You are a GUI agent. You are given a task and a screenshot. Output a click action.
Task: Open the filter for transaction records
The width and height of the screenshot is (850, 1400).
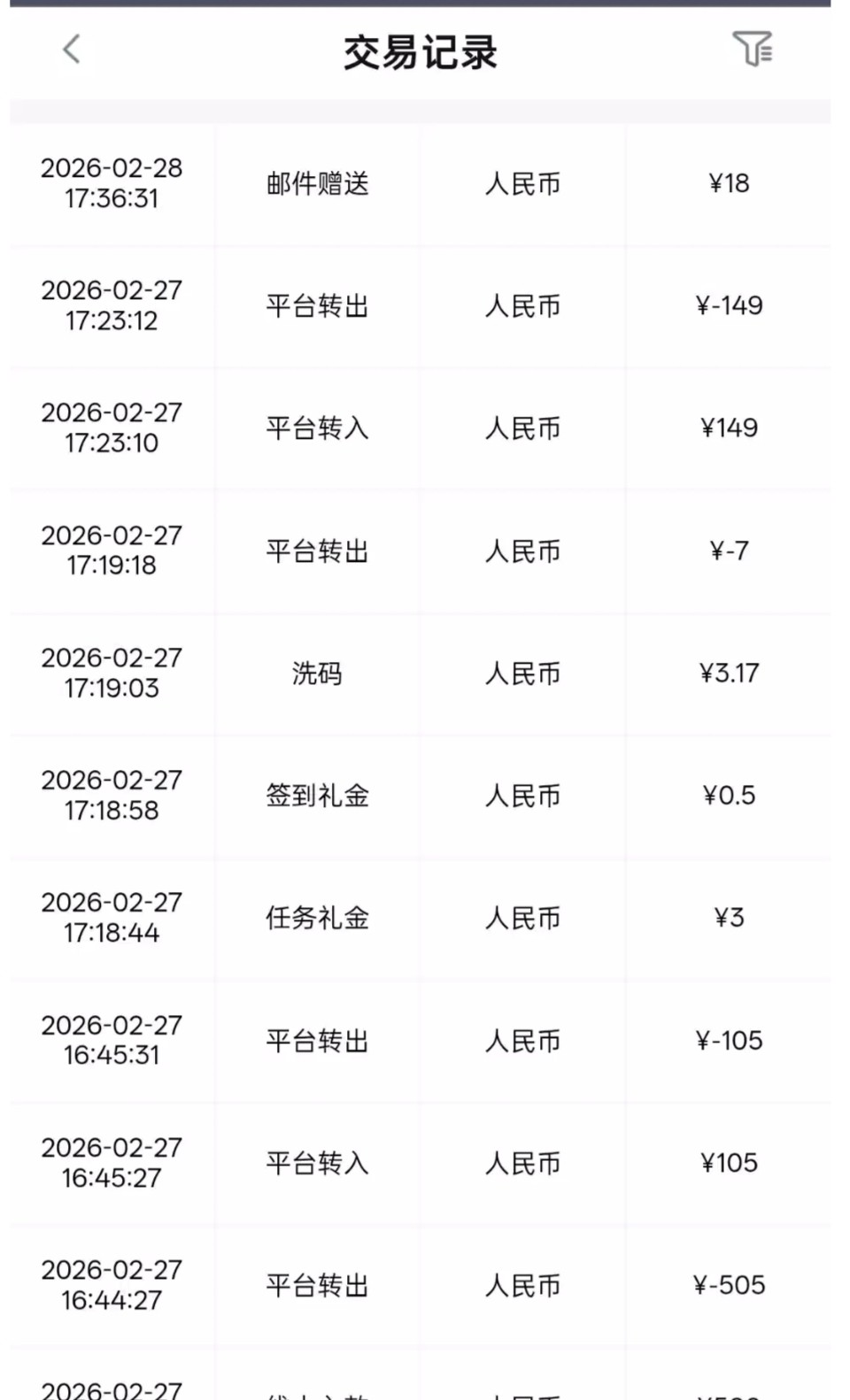click(752, 49)
